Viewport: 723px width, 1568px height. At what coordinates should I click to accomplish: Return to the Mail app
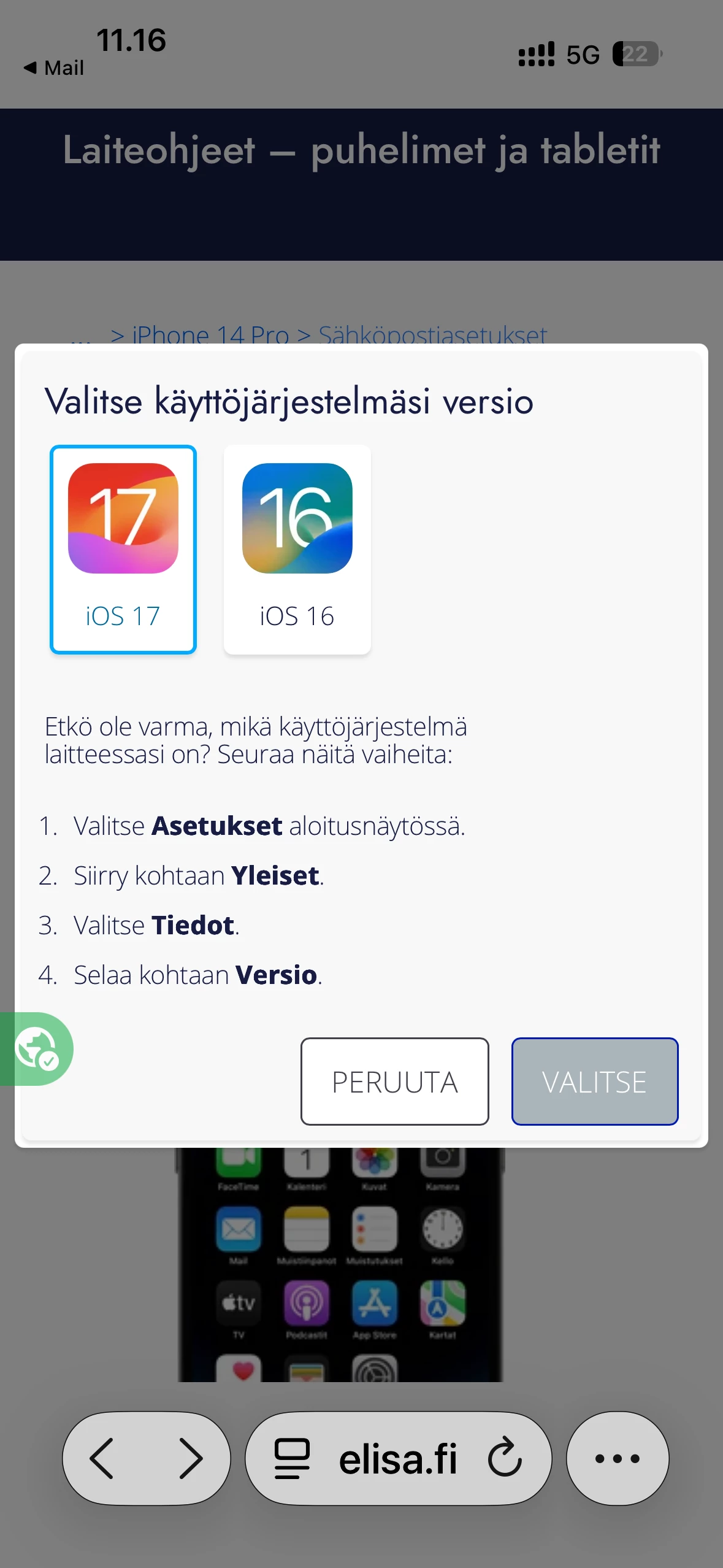pyautogui.click(x=54, y=67)
